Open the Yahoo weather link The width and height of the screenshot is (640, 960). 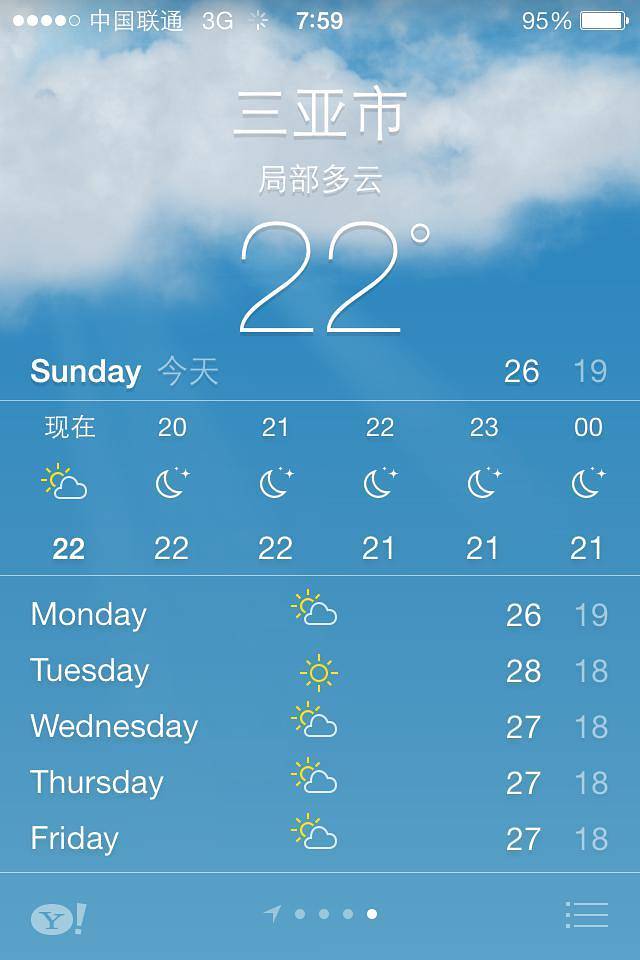click(x=57, y=918)
